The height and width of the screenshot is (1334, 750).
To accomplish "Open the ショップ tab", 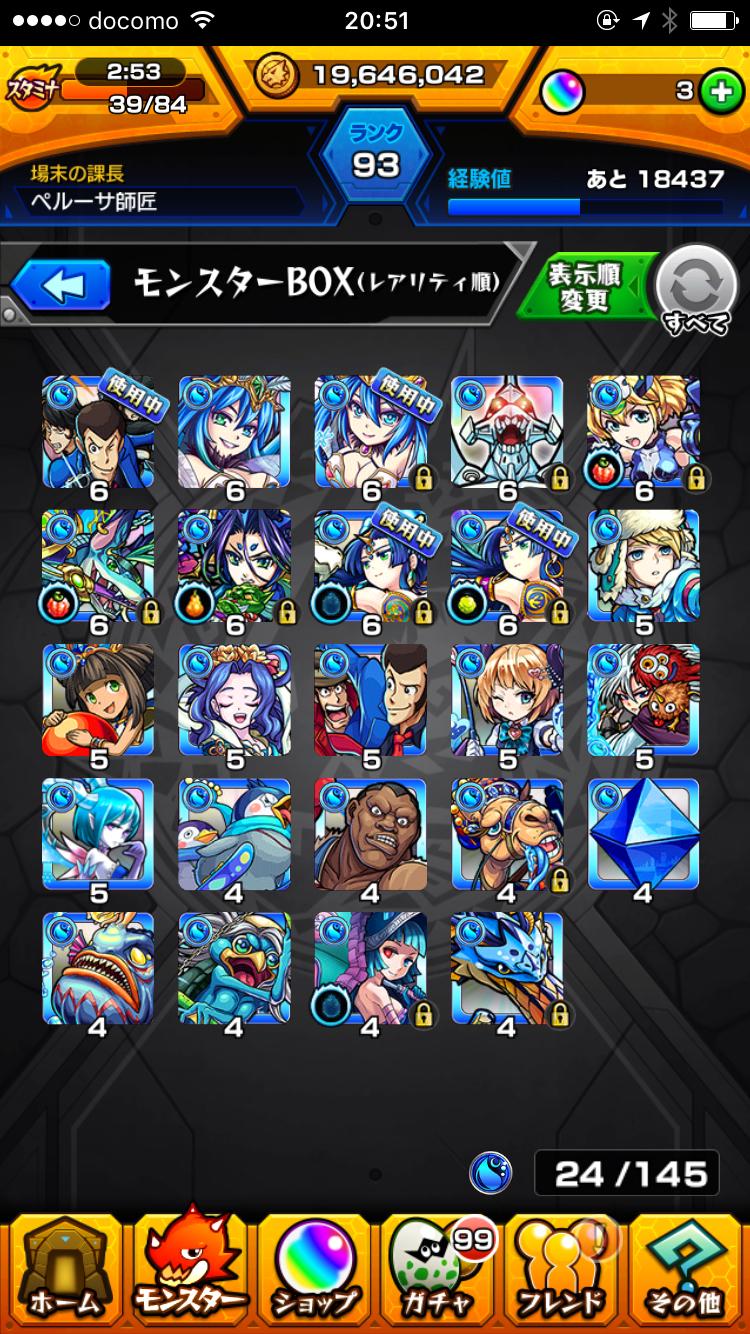I will (x=315, y=1270).
